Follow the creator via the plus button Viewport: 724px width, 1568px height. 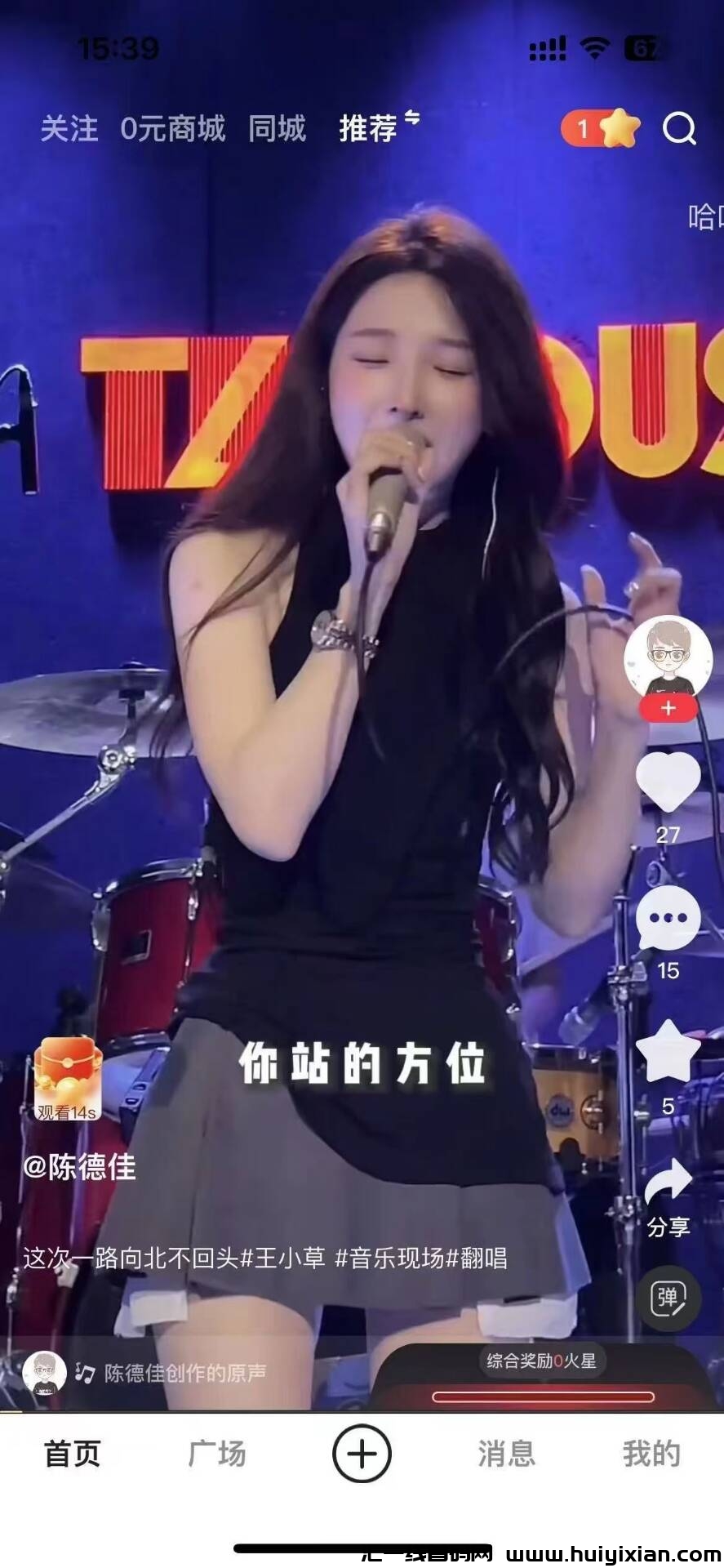[668, 708]
